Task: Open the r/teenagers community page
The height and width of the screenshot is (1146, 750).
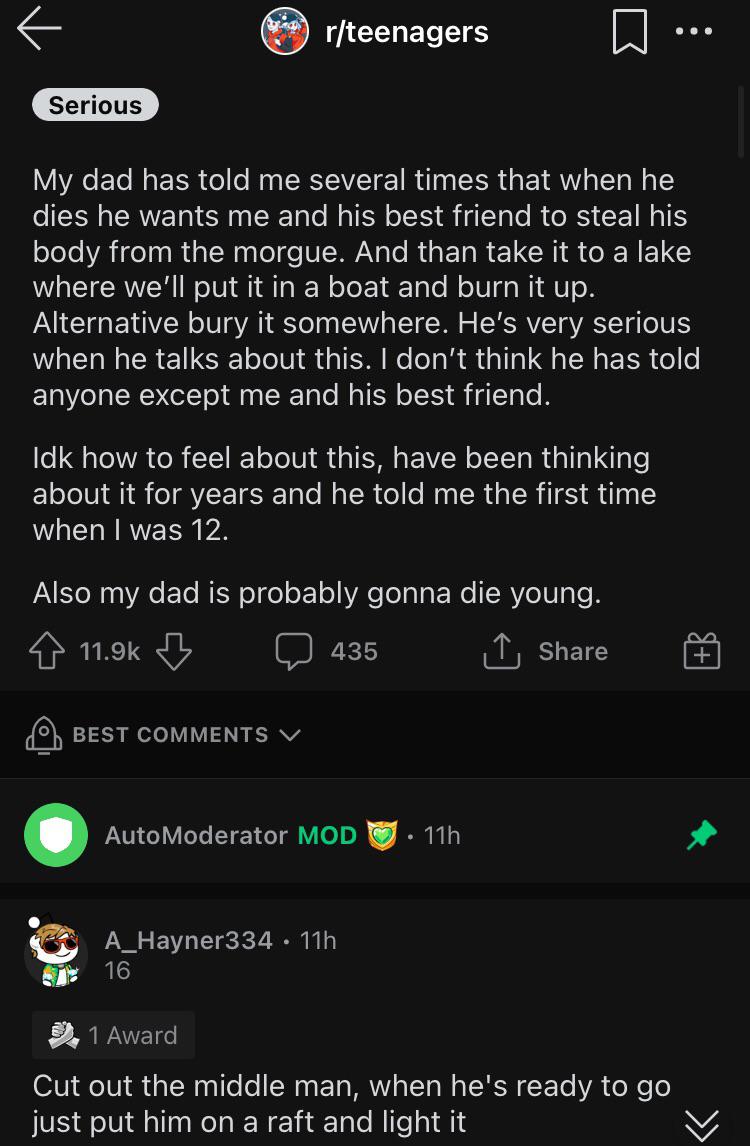Action: [x=406, y=32]
